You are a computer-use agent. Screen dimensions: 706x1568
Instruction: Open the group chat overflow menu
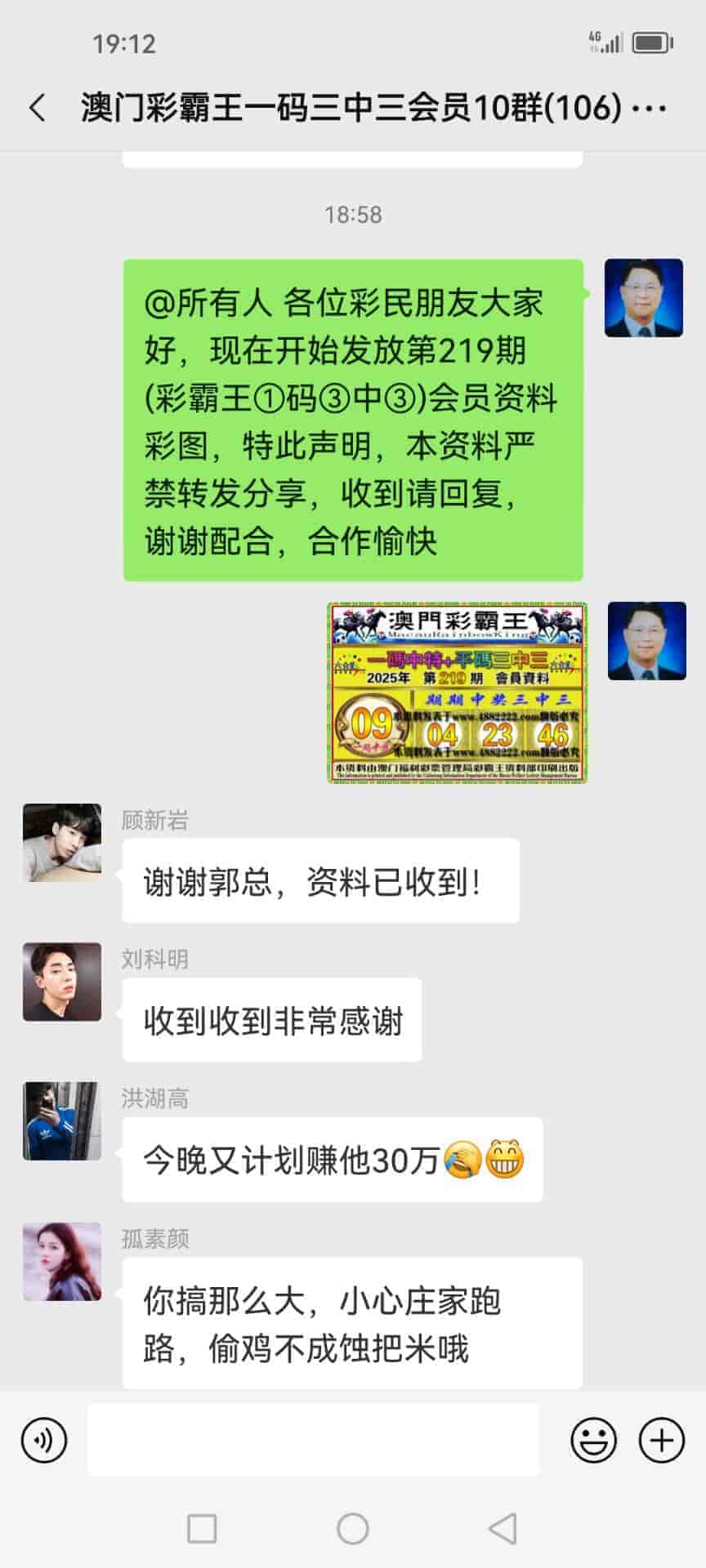(x=650, y=108)
